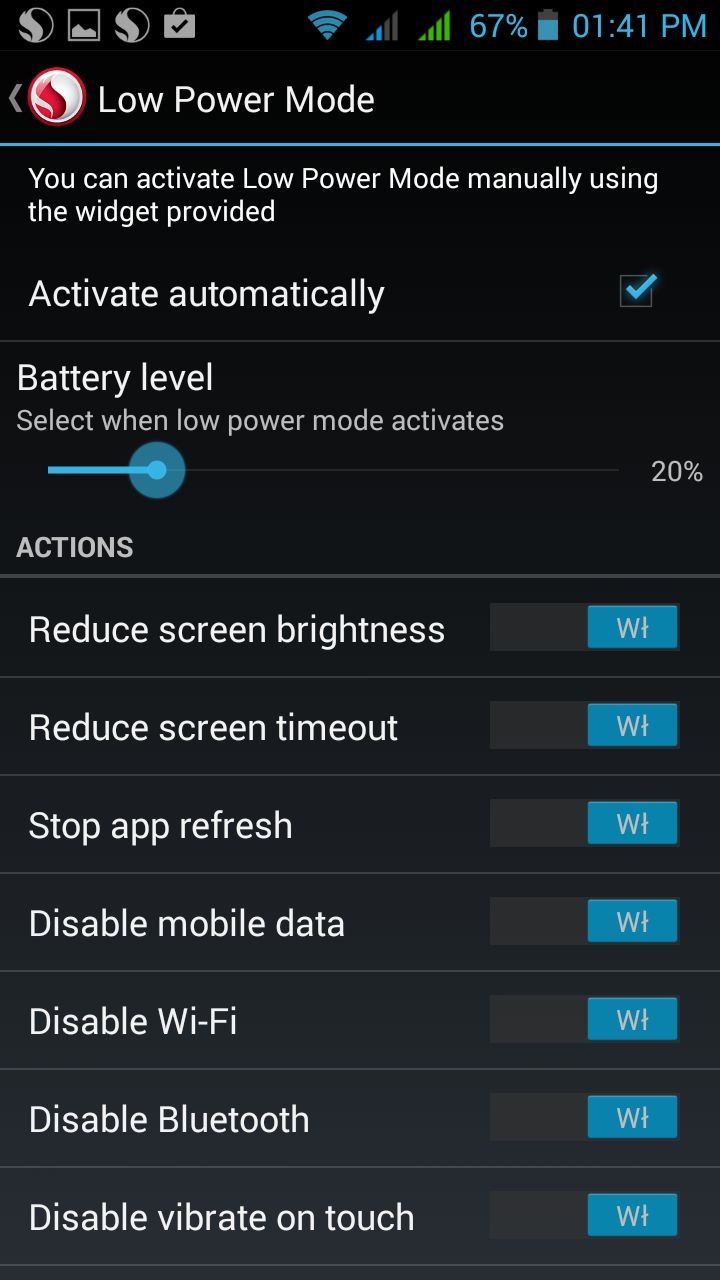The image size is (720, 1280).
Task: Switch off Stop app refresh
Action: click(x=584, y=824)
